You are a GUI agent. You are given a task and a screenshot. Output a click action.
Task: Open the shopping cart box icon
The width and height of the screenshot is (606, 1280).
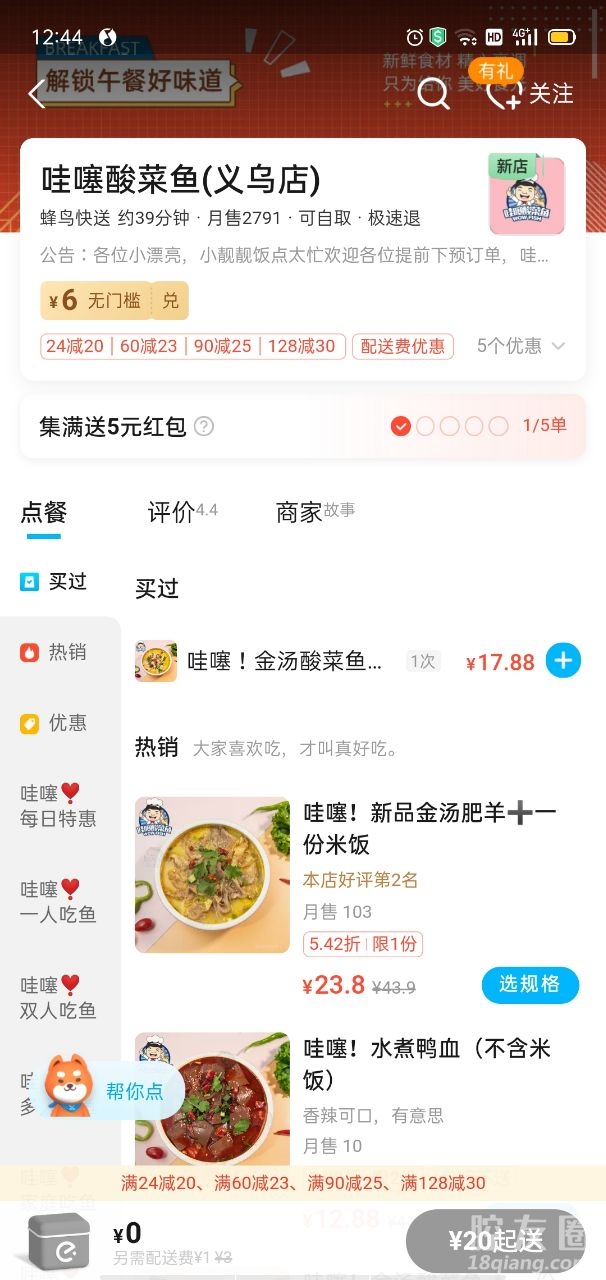tap(59, 1241)
